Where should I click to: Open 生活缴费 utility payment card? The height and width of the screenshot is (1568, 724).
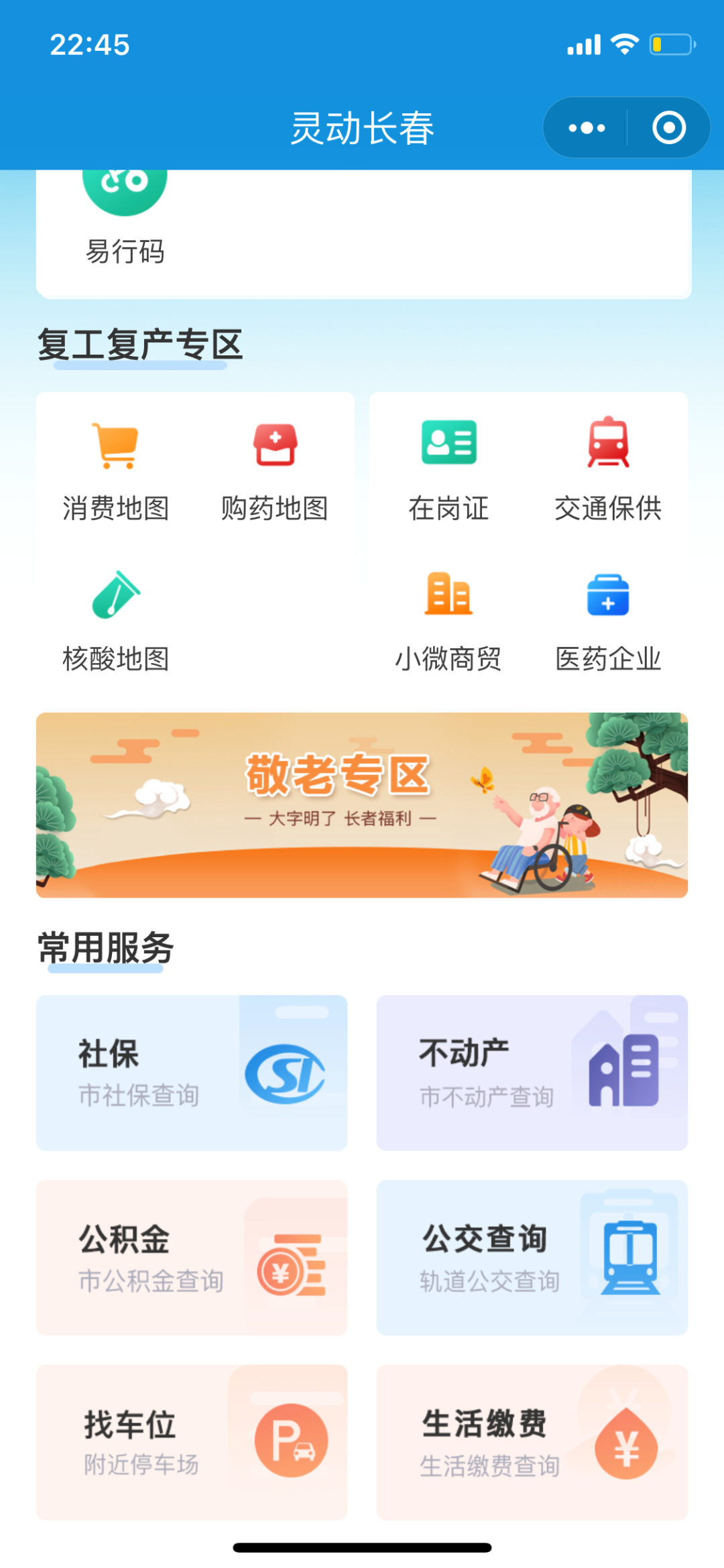(532, 1442)
